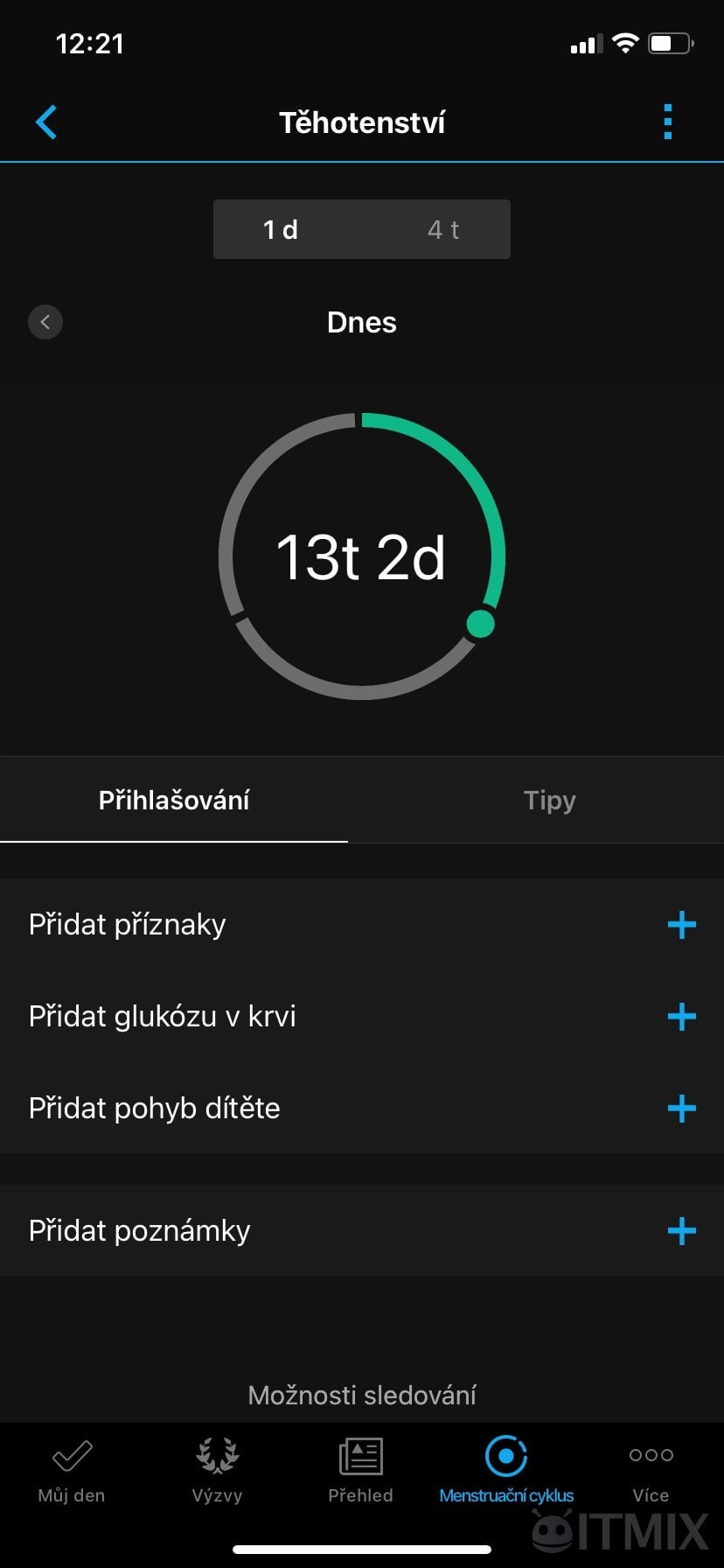Keep the 1 d option selected
Viewport: 724px width, 1568px height.
[x=280, y=229]
